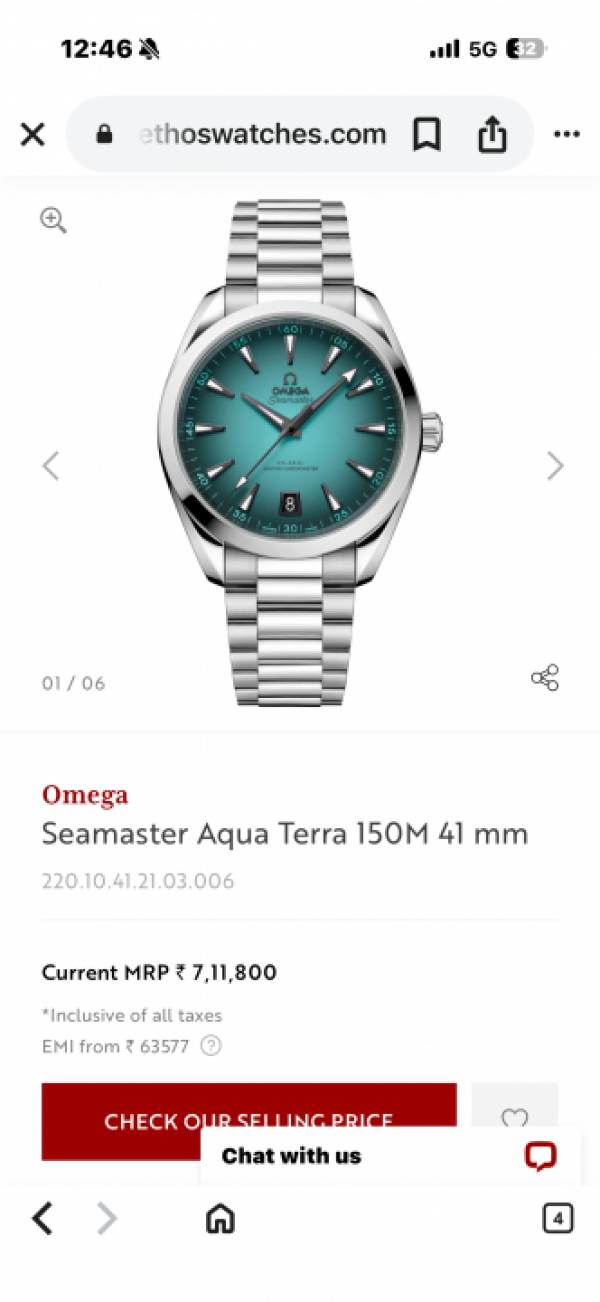The width and height of the screenshot is (600, 1302).
Task: Bookmark this web page
Action: (427, 135)
